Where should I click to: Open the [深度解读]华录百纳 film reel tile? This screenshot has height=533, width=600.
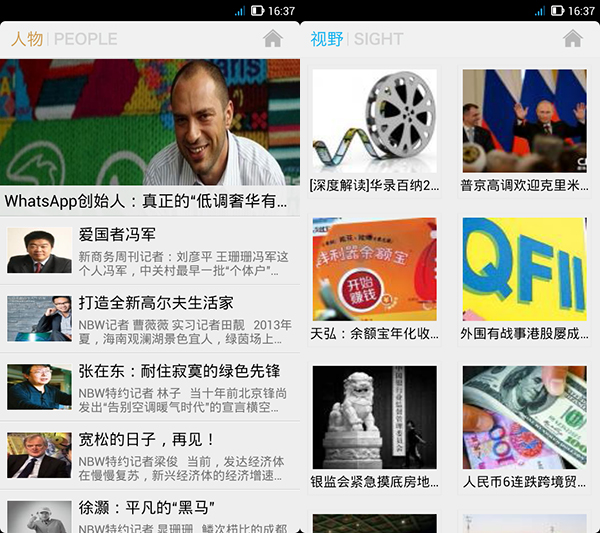375,131
